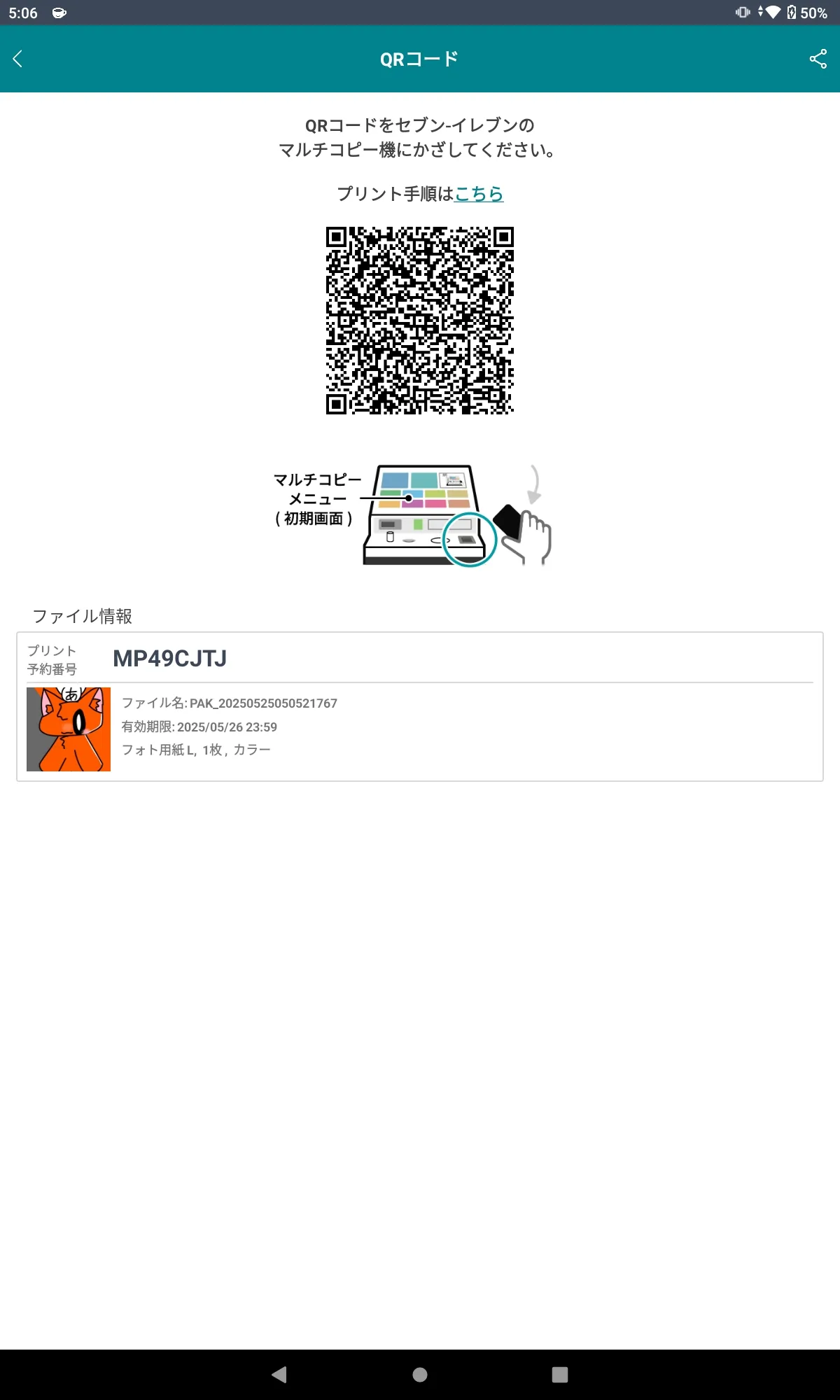Viewport: 840px width, 1400px height.
Task: Open the orange cat file thumbnail
Action: 69,729
